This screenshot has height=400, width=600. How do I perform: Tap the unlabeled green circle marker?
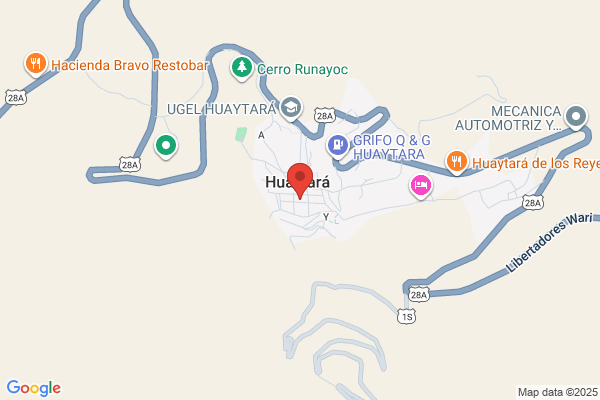166,146
